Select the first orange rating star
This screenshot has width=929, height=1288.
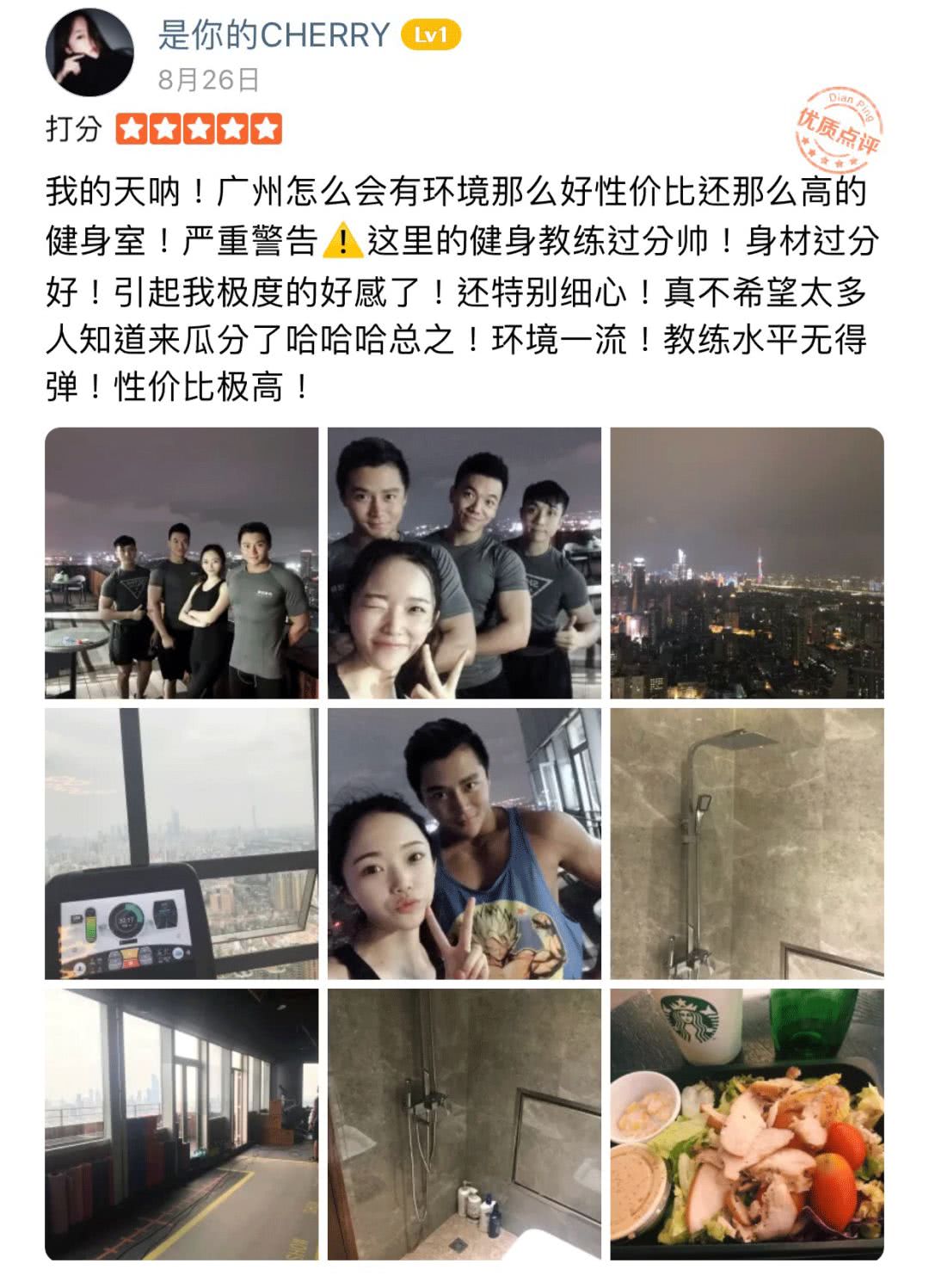[129, 127]
